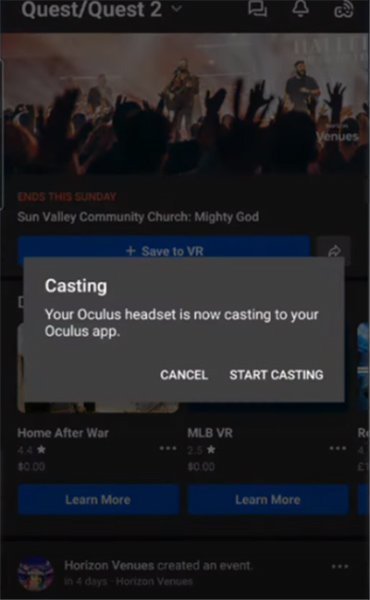Image resolution: width=370 pixels, height=600 pixels.
Task: Tap the headset casting icon
Action: pos(344,9)
